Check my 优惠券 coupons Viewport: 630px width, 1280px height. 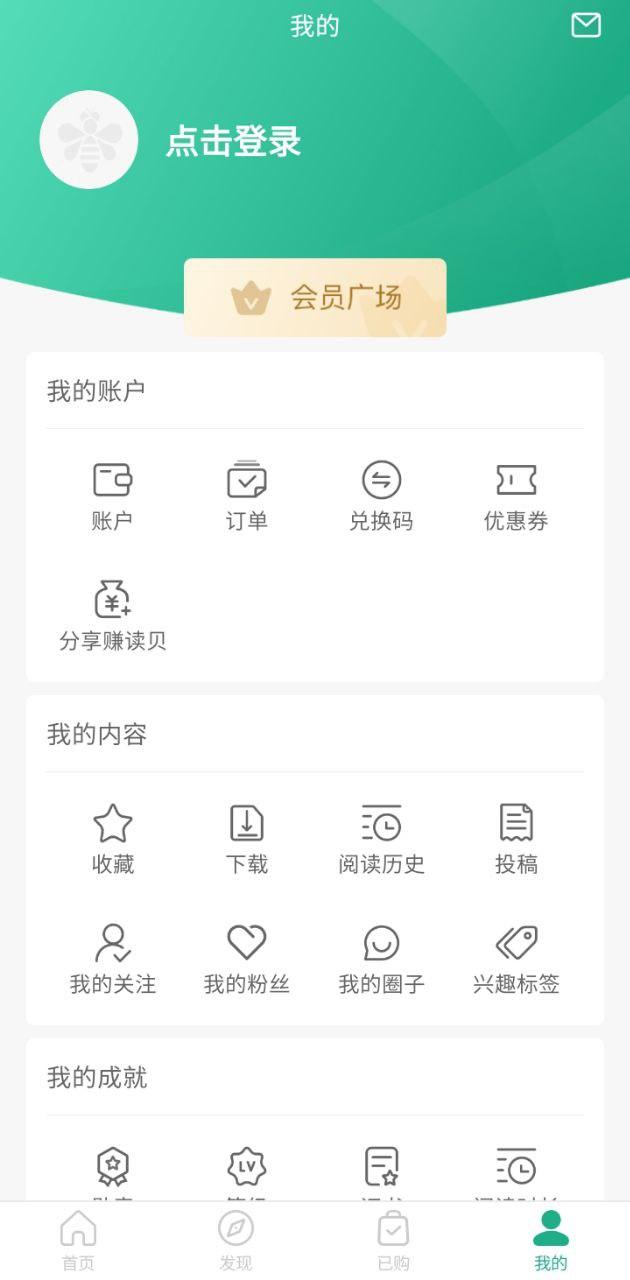click(516, 495)
